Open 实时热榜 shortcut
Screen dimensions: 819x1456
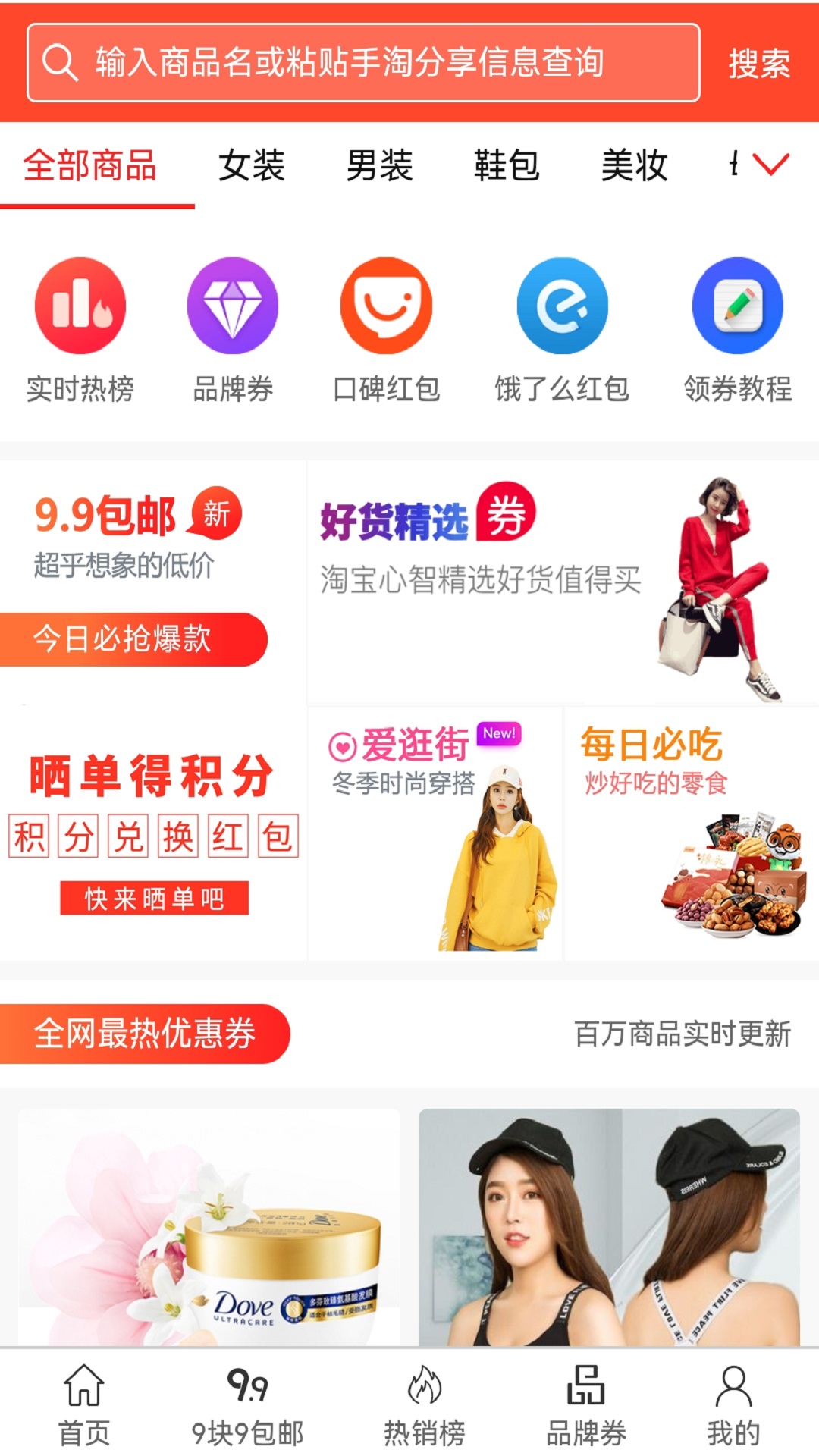(80, 330)
